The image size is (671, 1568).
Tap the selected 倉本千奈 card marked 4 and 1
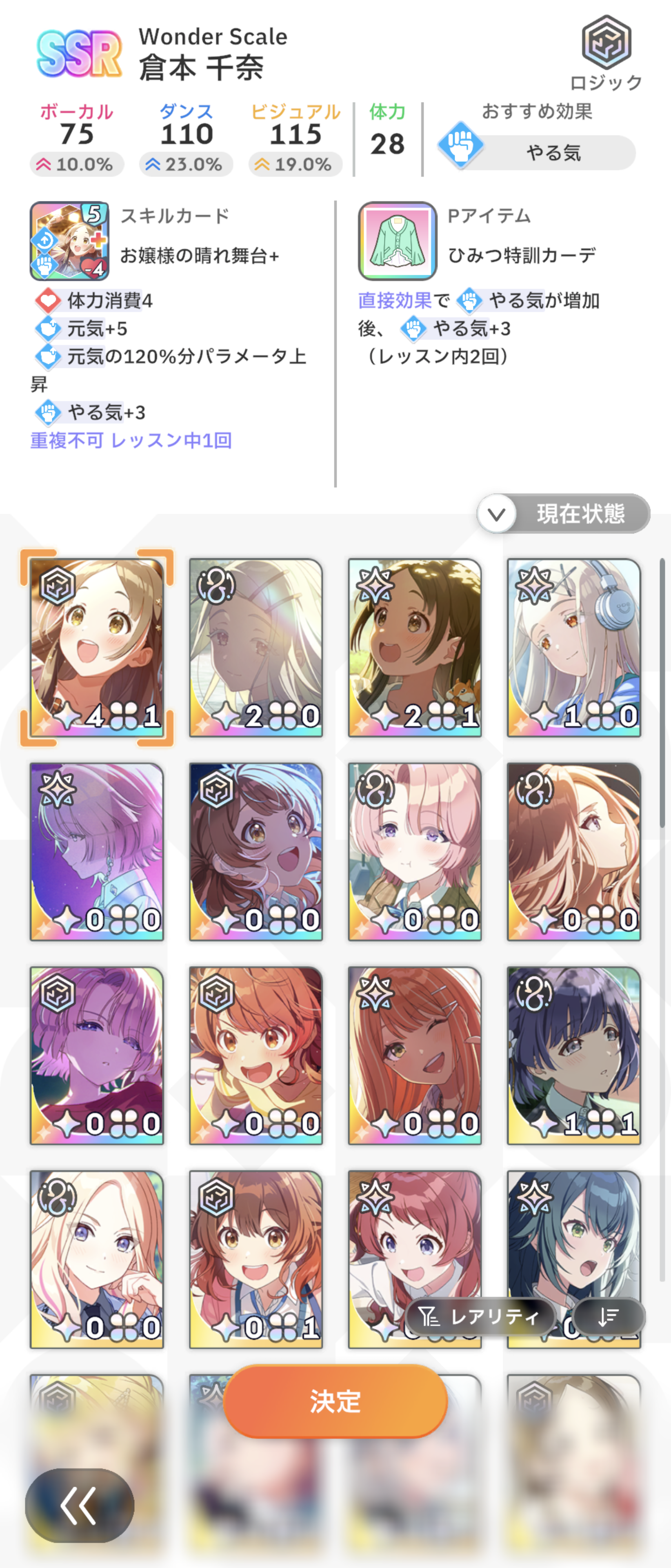pyautogui.click(x=97, y=648)
